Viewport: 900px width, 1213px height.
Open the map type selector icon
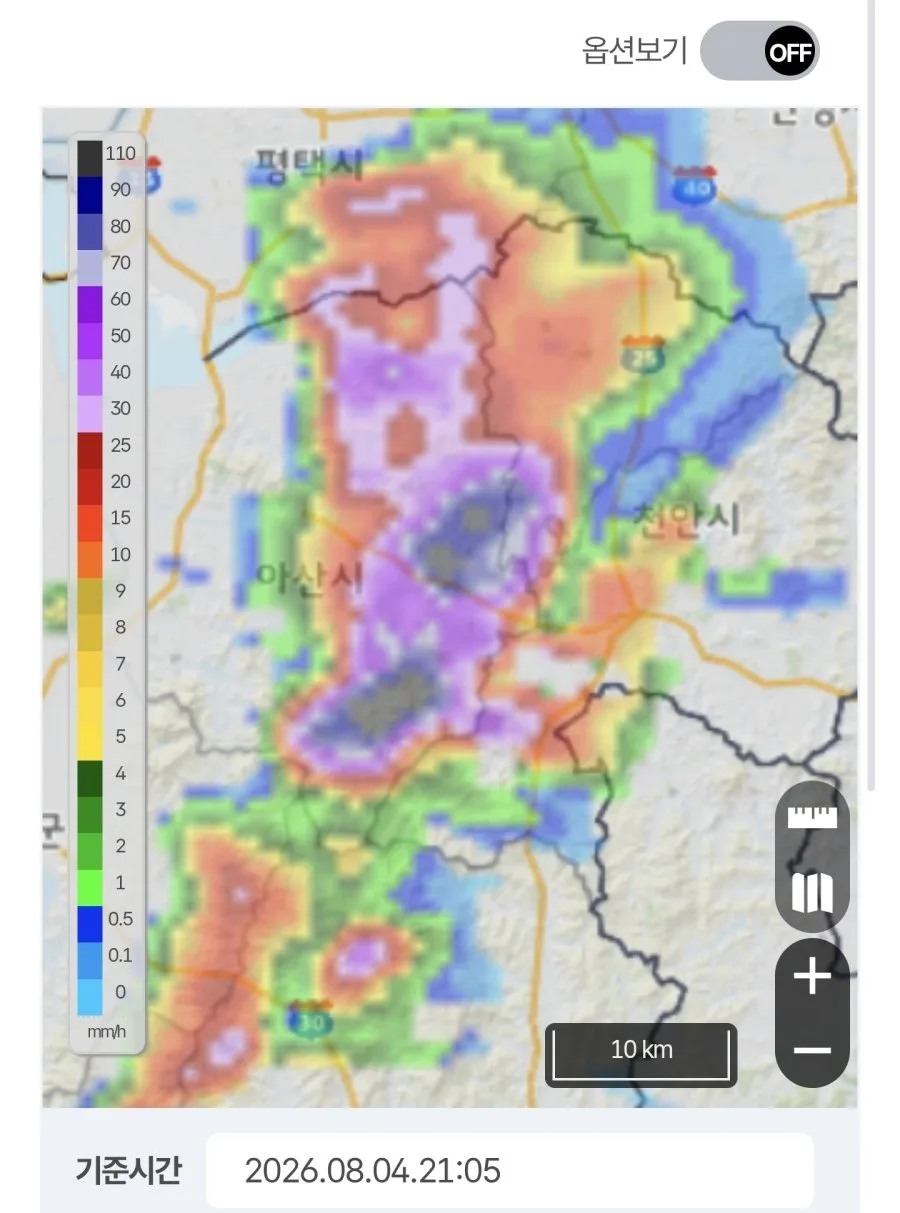click(x=812, y=892)
